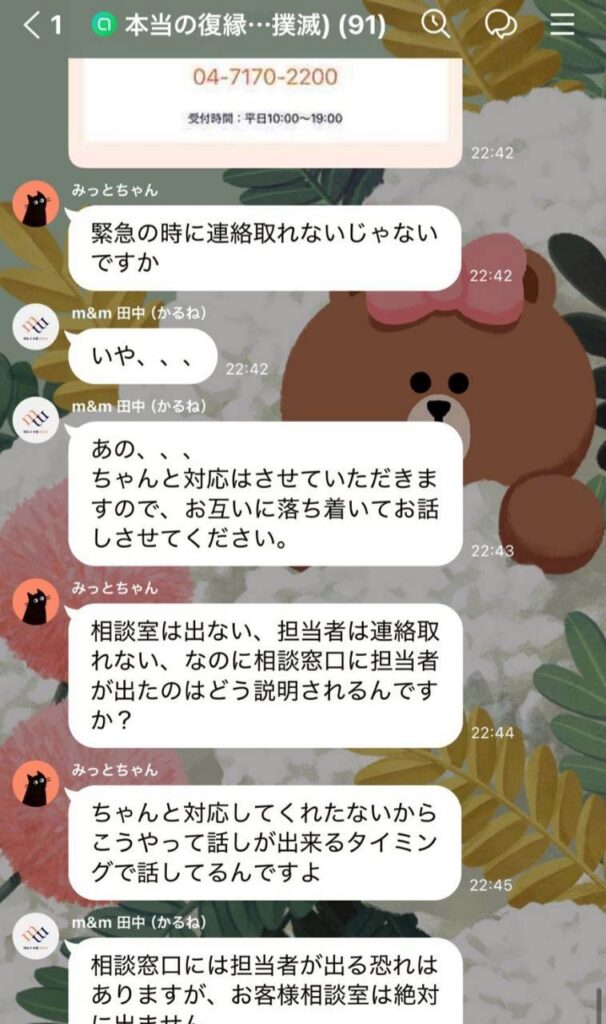Tap m&m 田中's avatar next to あの、、、 message
Image resolution: width=606 pixels, height=1024 pixels.
coord(36,420)
